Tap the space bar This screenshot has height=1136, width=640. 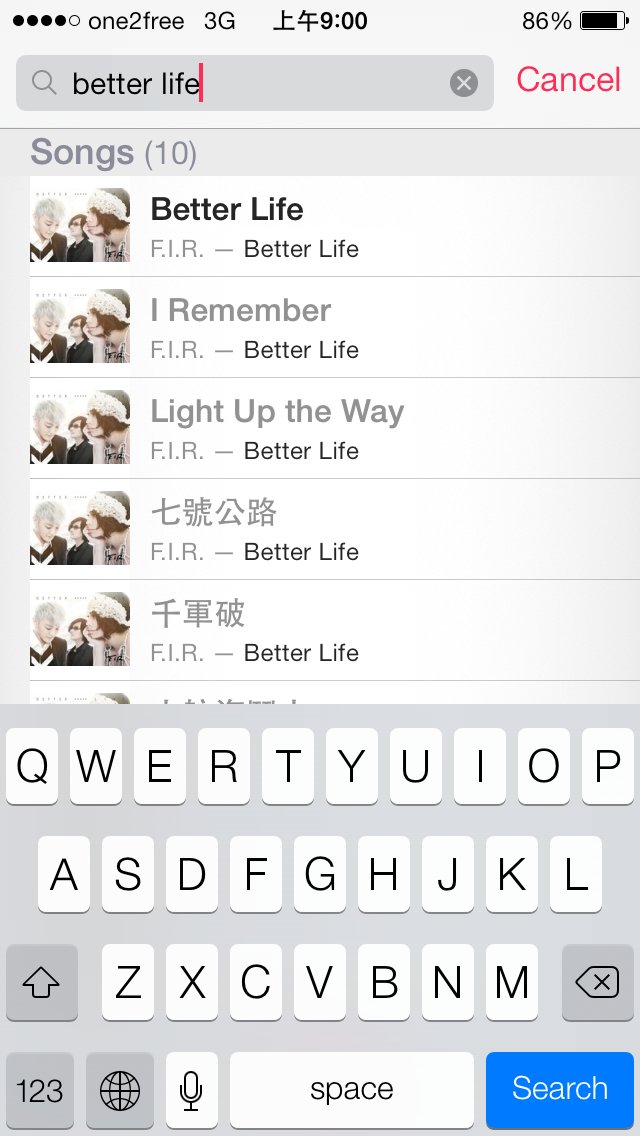[351, 1090]
